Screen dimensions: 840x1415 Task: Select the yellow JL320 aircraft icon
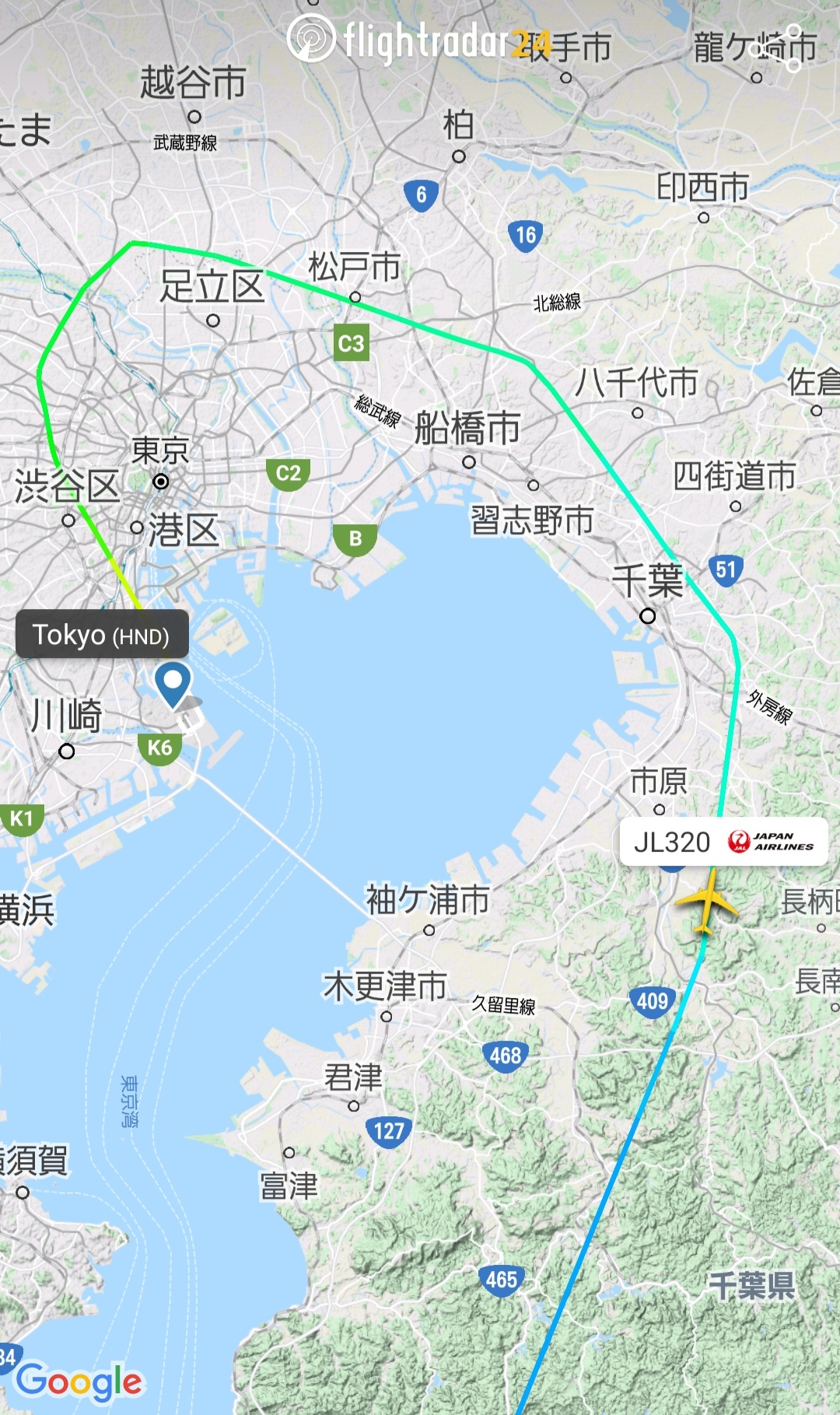tap(706, 903)
